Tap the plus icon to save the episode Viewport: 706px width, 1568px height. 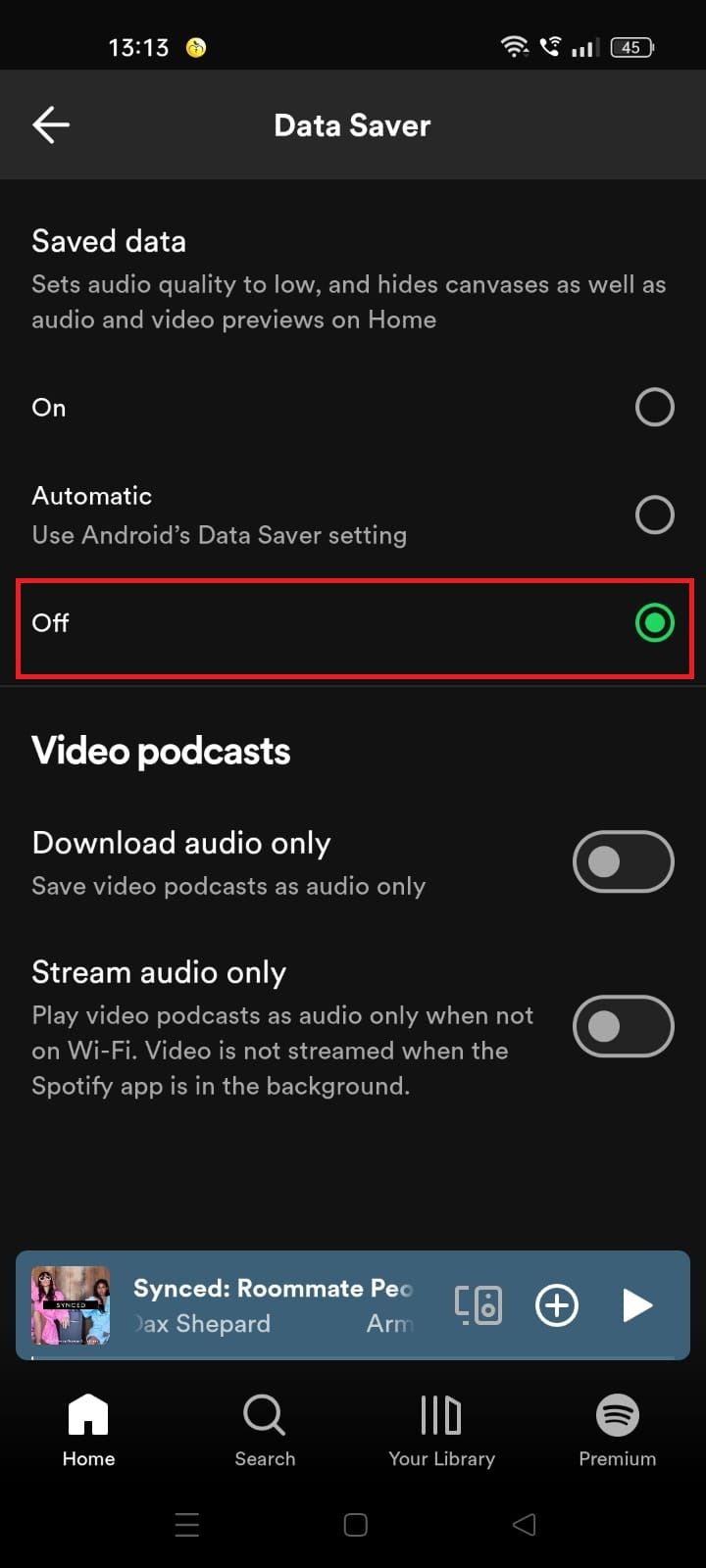click(556, 1305)
